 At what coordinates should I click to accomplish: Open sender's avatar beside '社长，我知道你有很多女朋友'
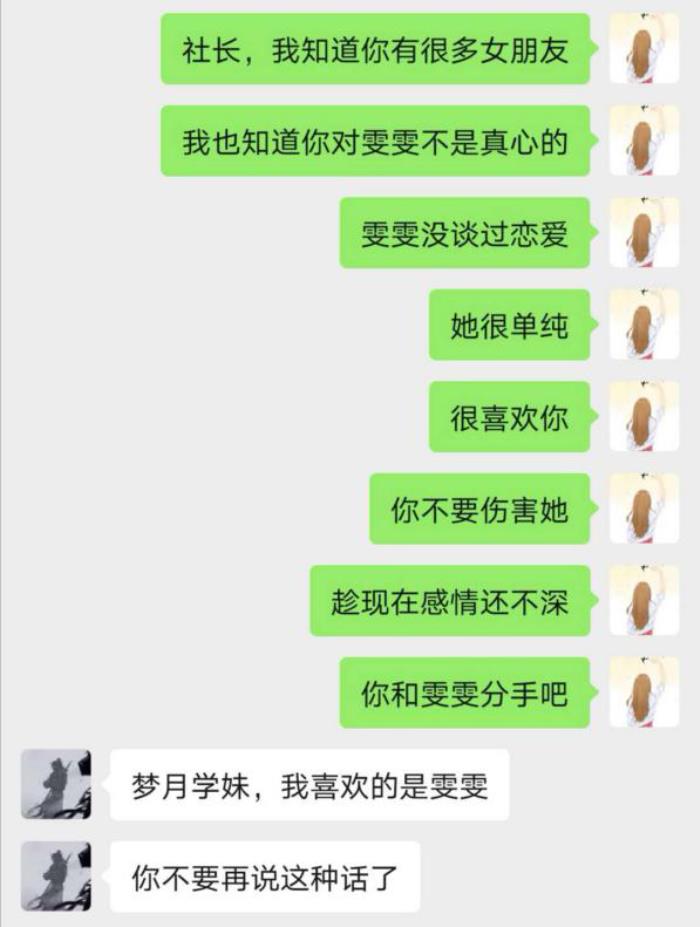click(644, 48)
